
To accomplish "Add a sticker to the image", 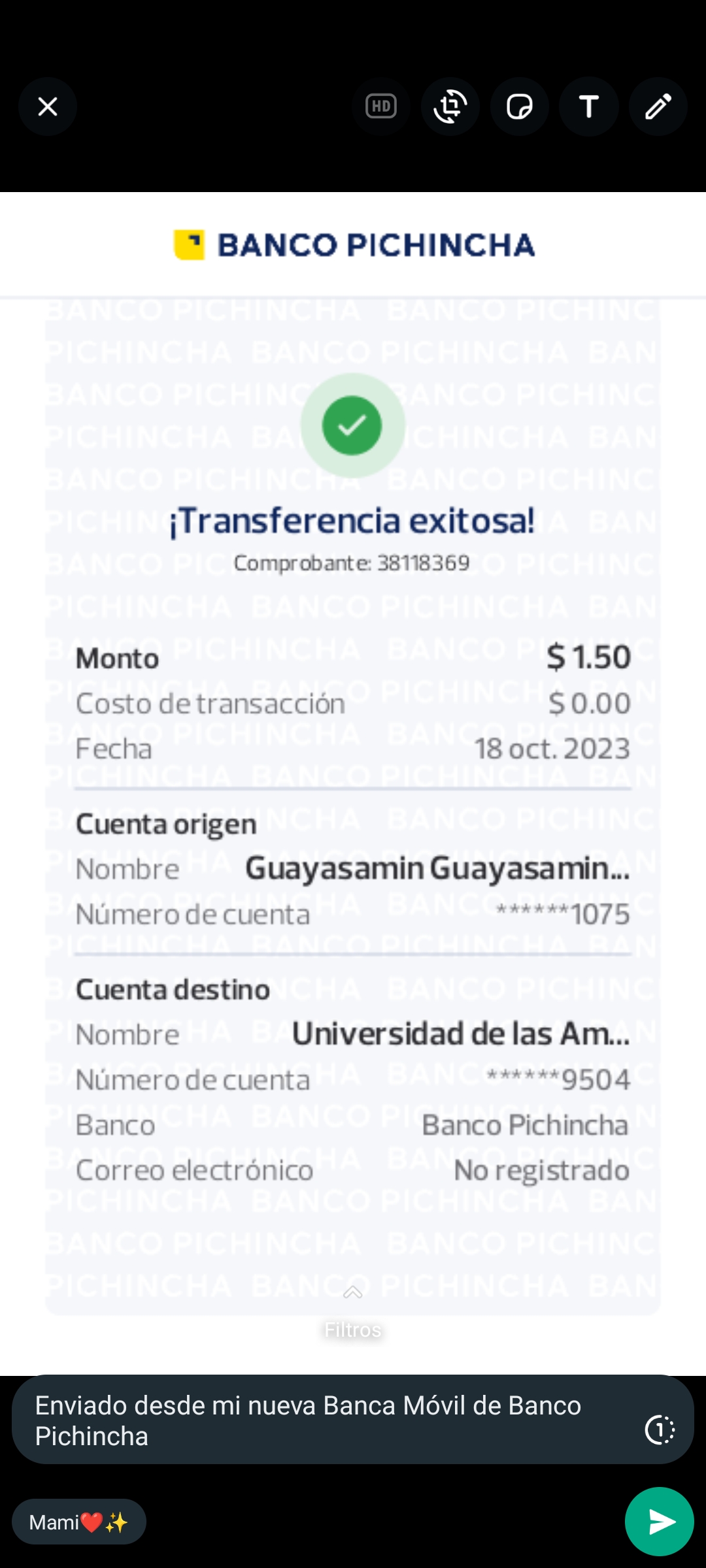I will (520, 106).
